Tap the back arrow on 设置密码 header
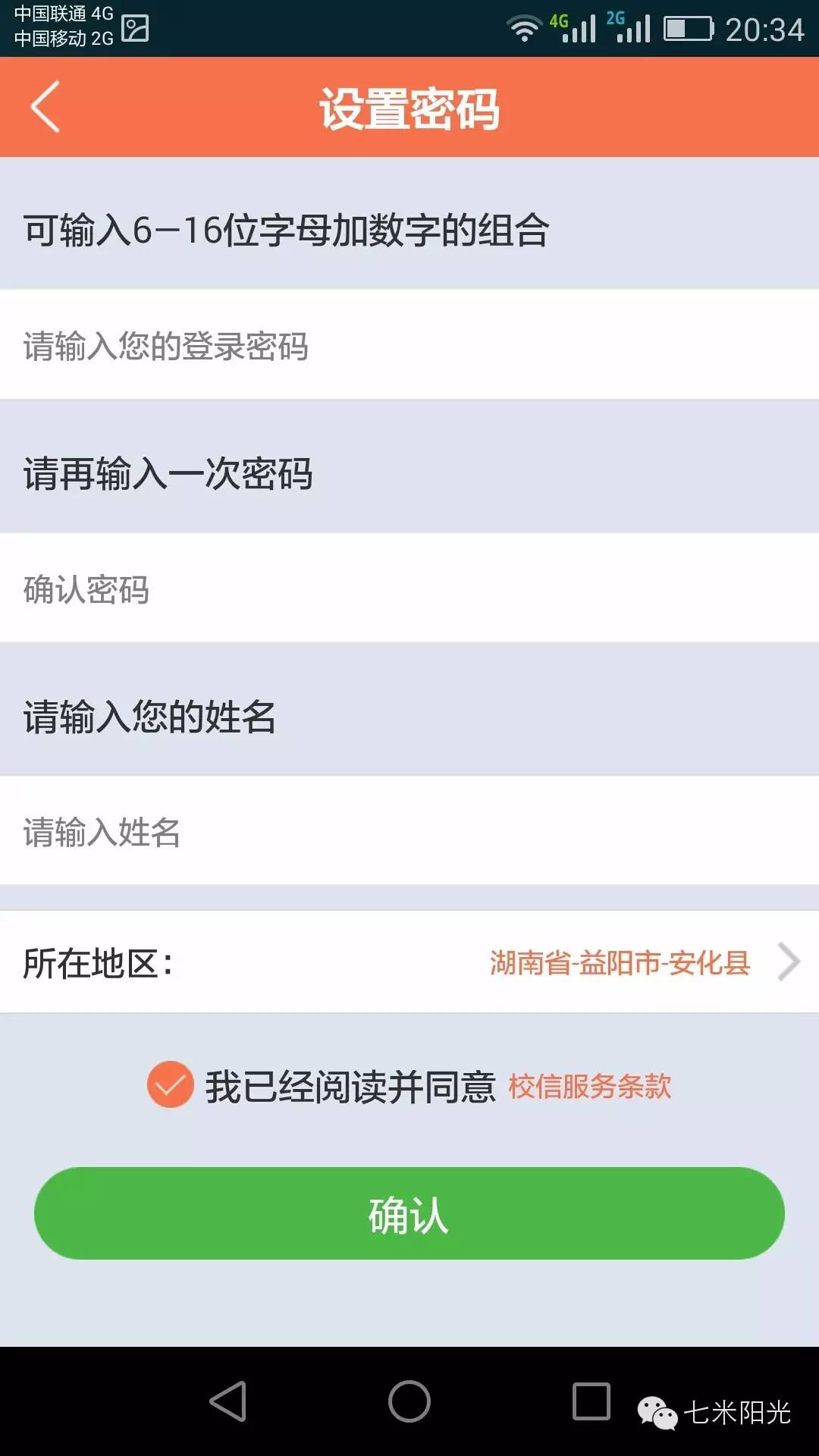 pyautogui.click(x=43, y=106)
